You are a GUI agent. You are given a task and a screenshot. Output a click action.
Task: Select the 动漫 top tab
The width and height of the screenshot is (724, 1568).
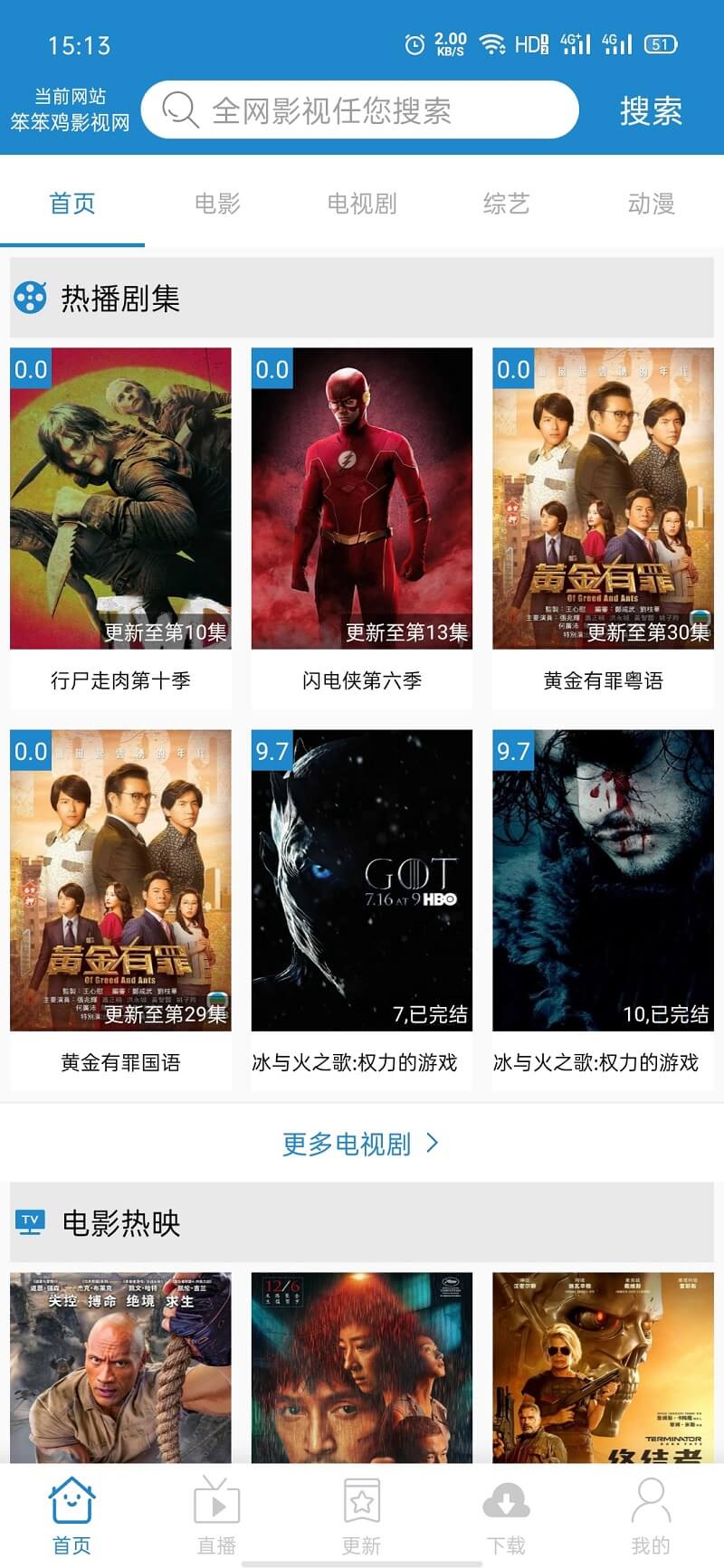[x=652, y=204]
